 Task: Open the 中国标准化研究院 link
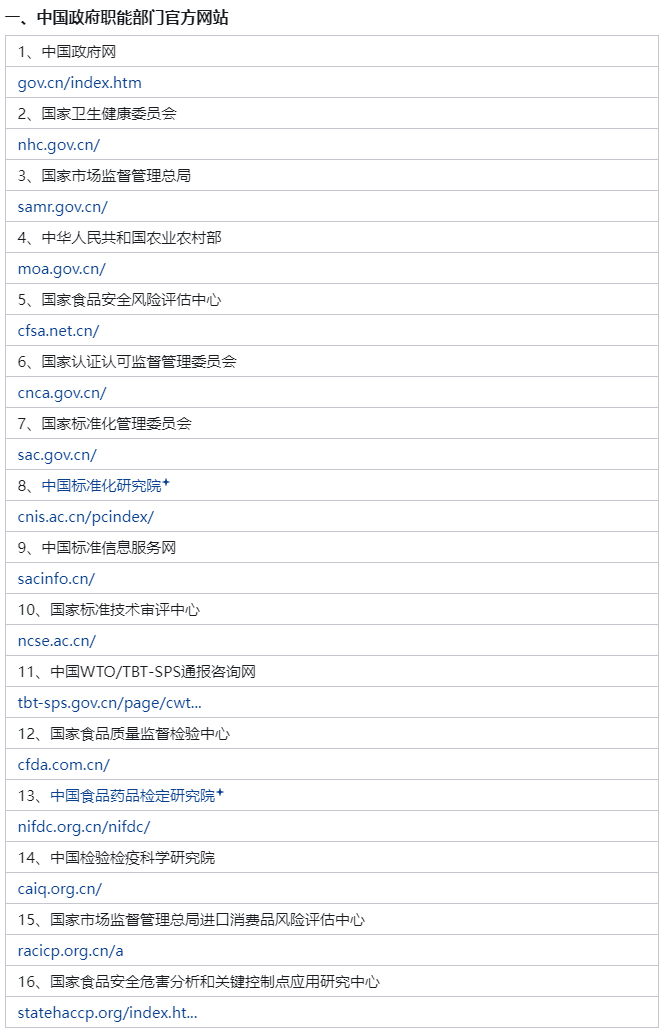pos(101,486)
